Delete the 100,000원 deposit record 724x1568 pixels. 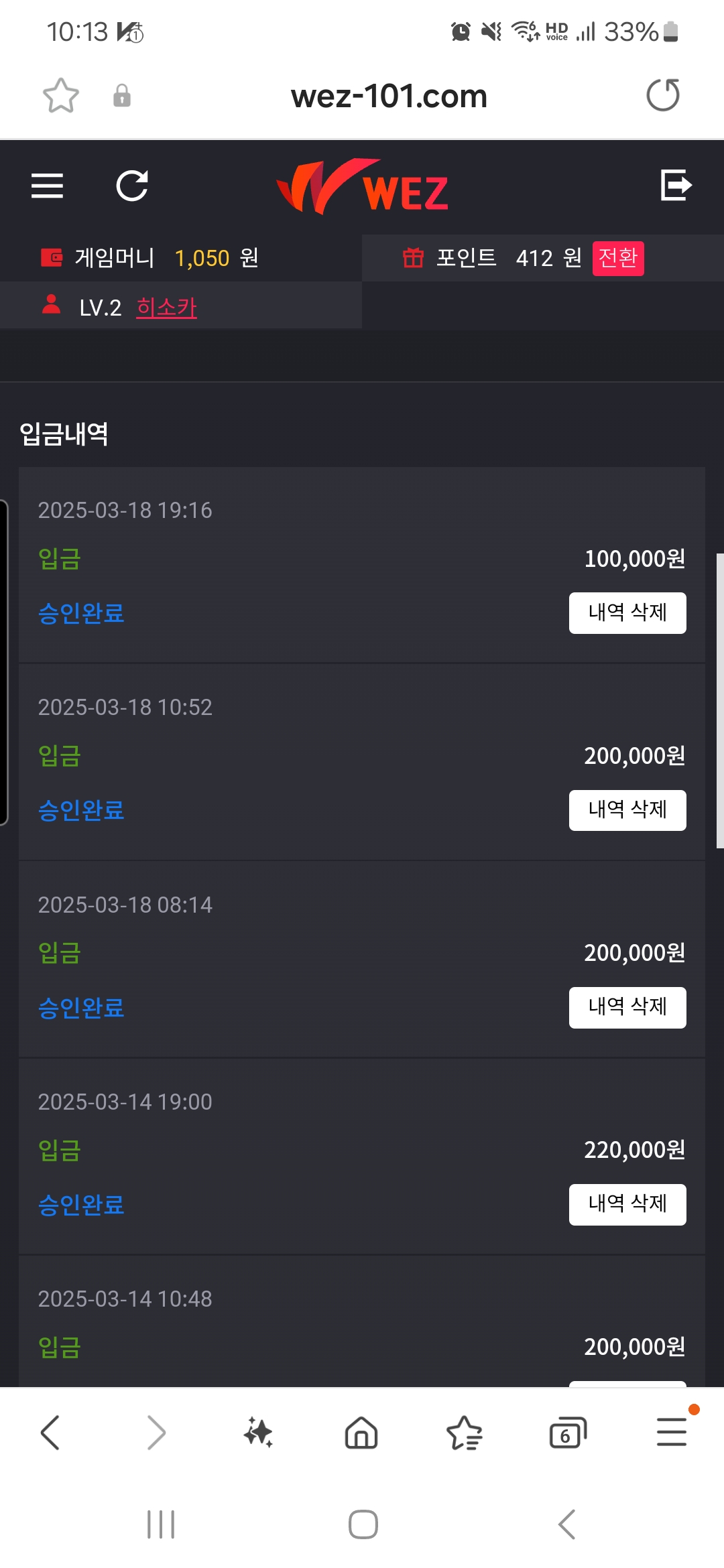click(x=627, y=612)
